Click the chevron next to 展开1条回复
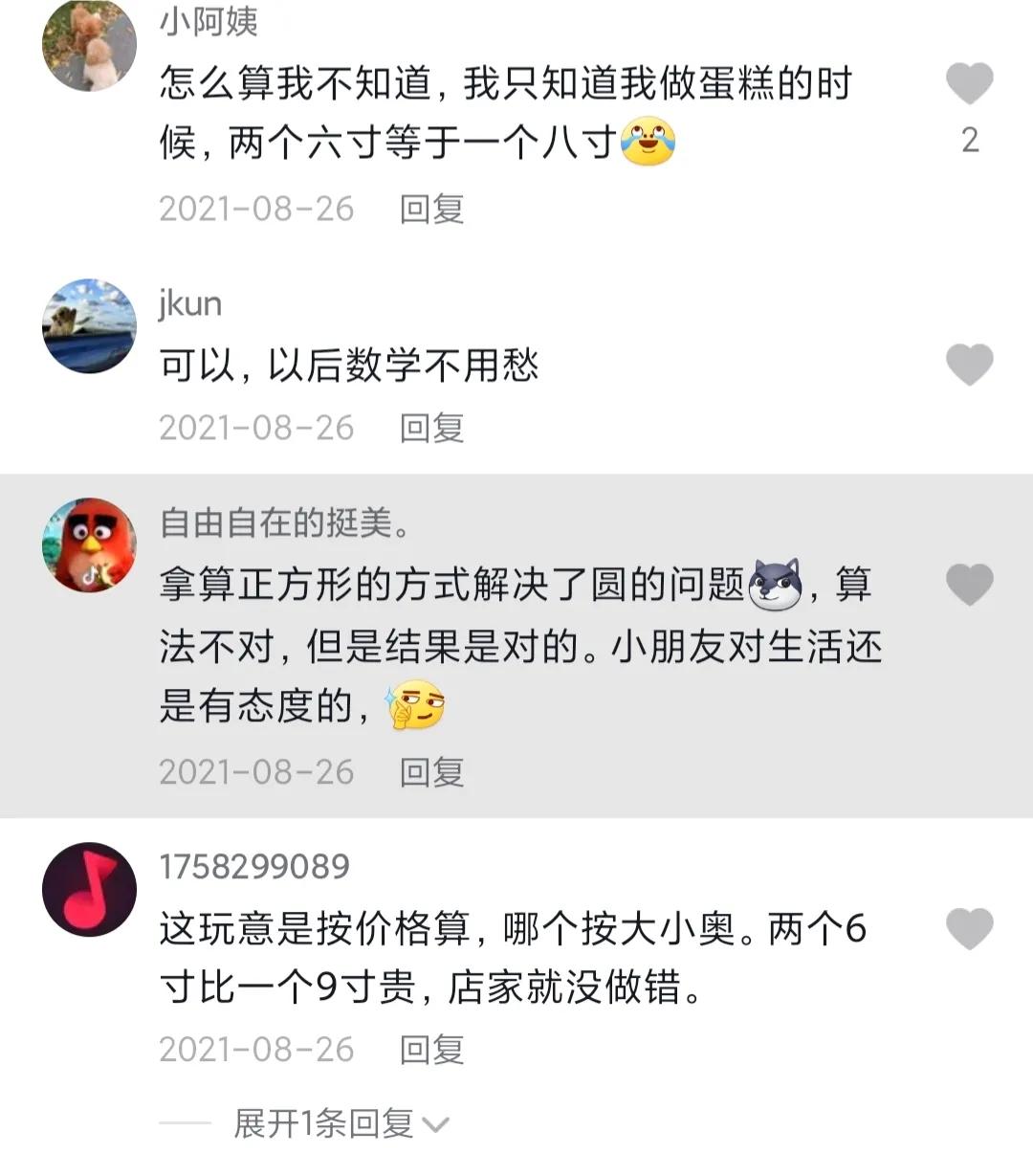Viewport: 1033px width, 1176px height. (x=438, y=1127)
